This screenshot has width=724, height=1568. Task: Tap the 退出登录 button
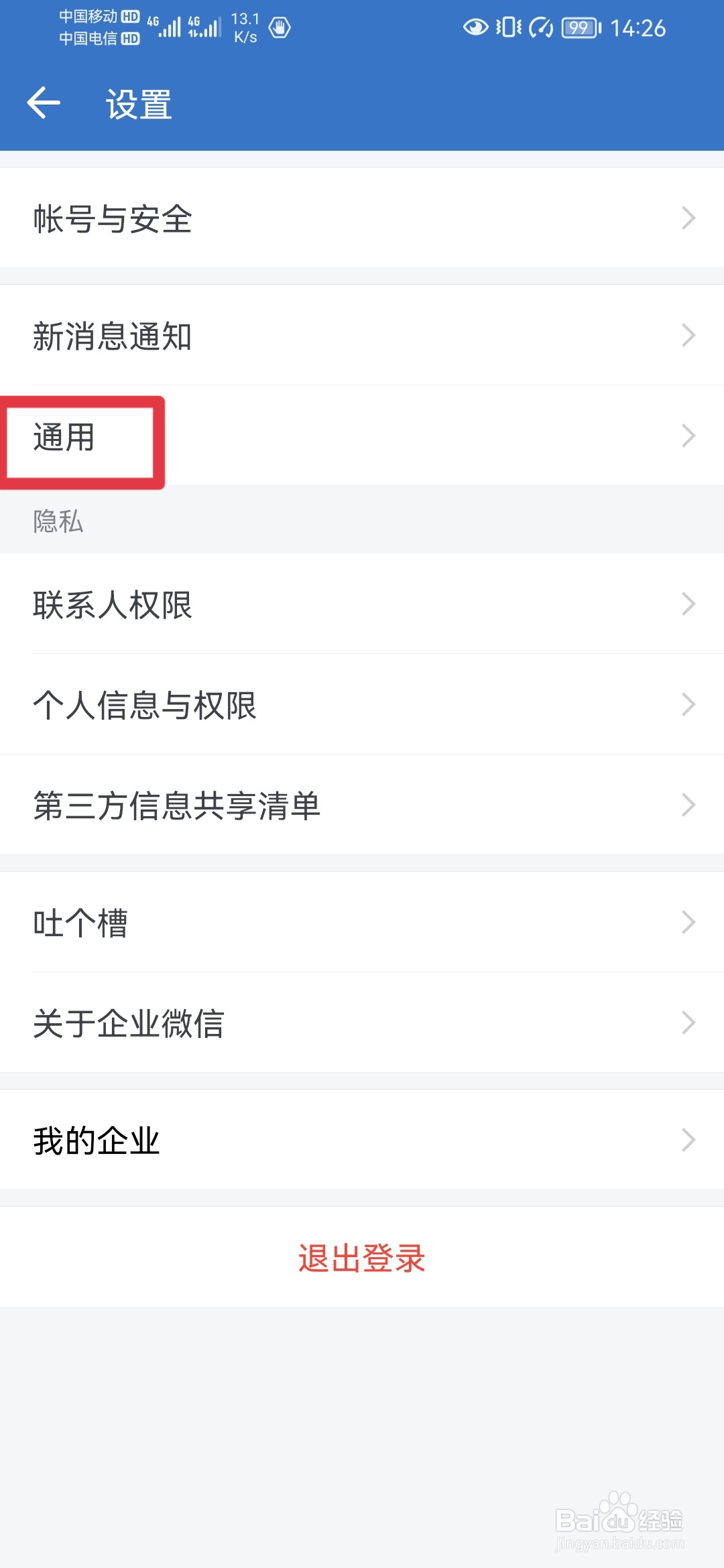click(362, 1255)
